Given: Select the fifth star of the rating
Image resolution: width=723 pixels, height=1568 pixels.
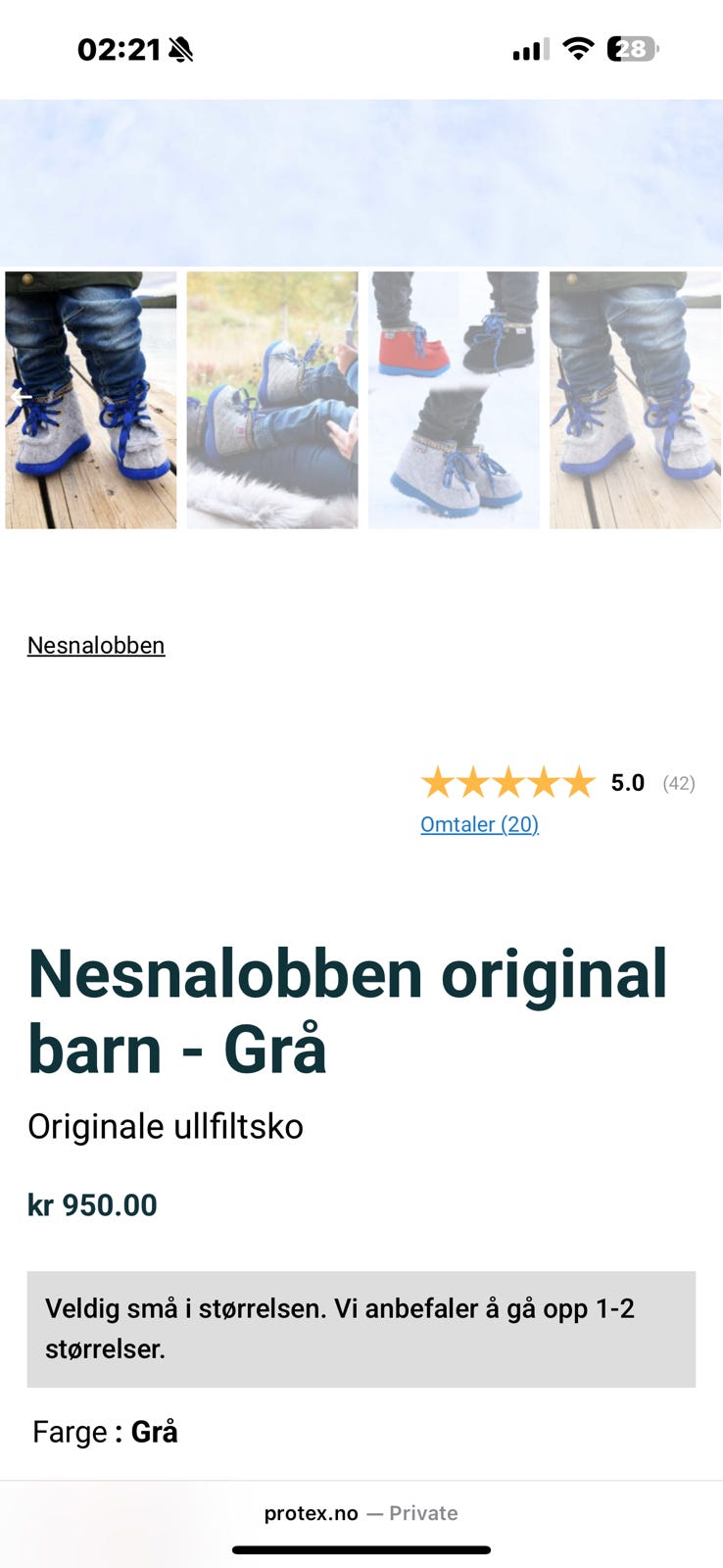Looking at the screenshot, I should pos(577,782).
